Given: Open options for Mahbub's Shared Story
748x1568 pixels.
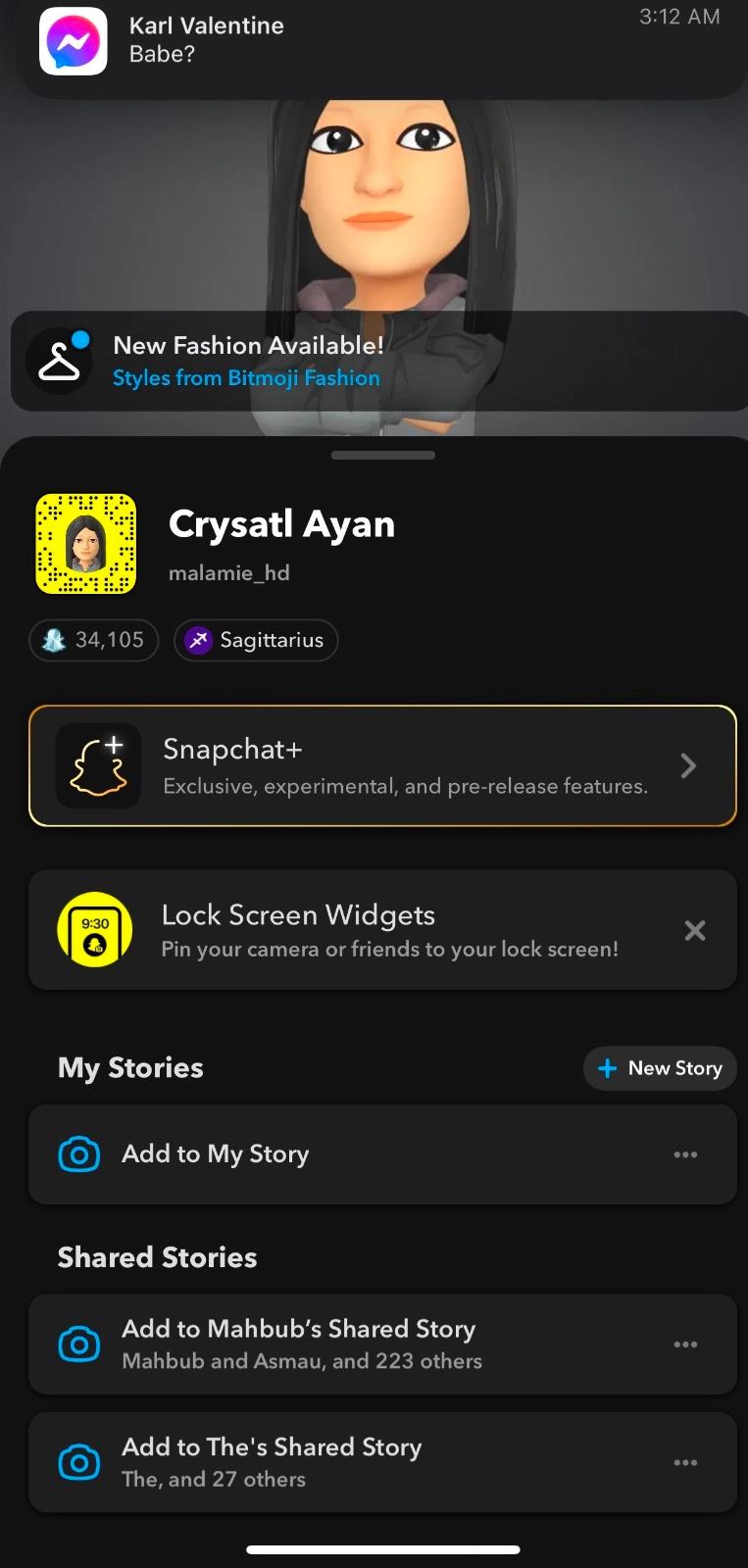Looking at the screenshot, I should (x=685, y=1344).
